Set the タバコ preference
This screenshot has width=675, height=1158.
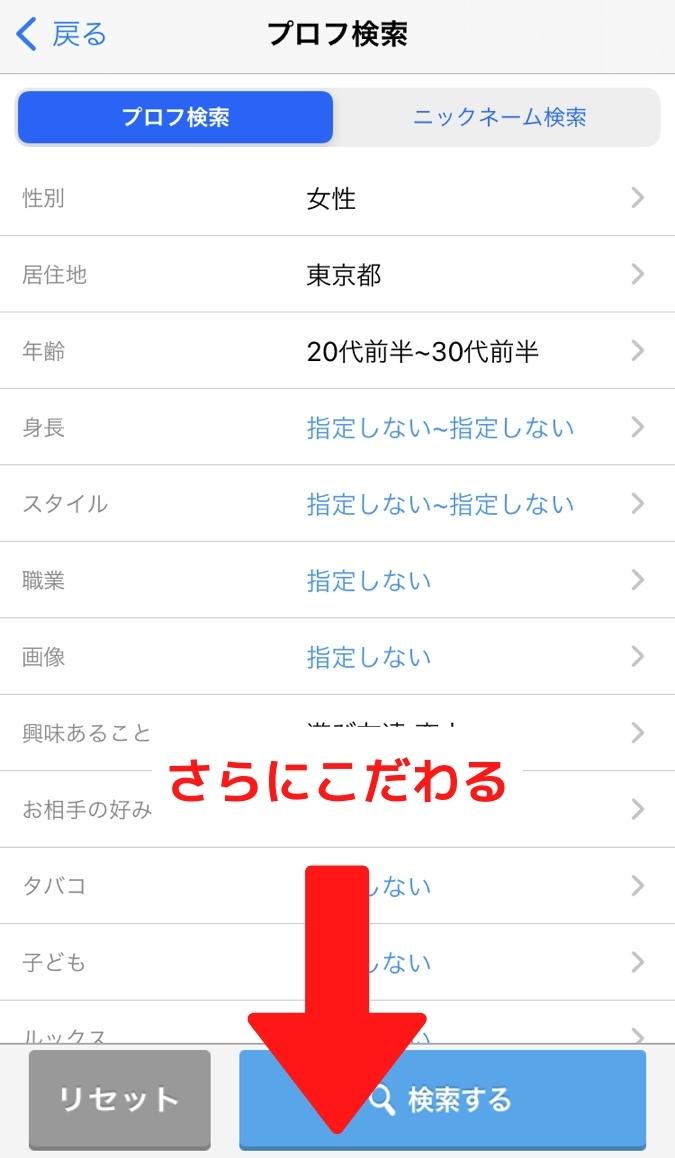500,886
